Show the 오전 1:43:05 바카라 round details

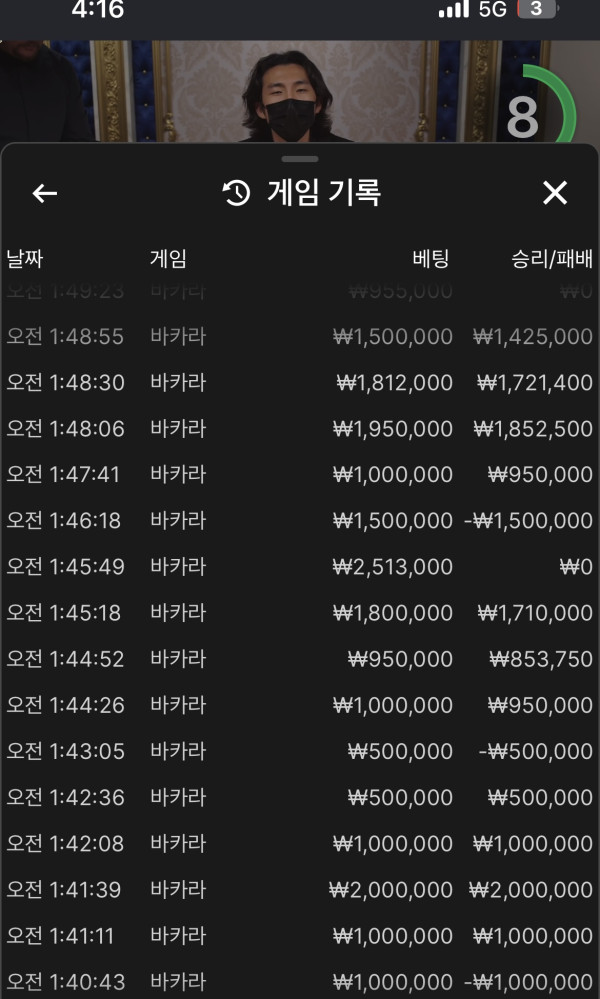(300, 751)
